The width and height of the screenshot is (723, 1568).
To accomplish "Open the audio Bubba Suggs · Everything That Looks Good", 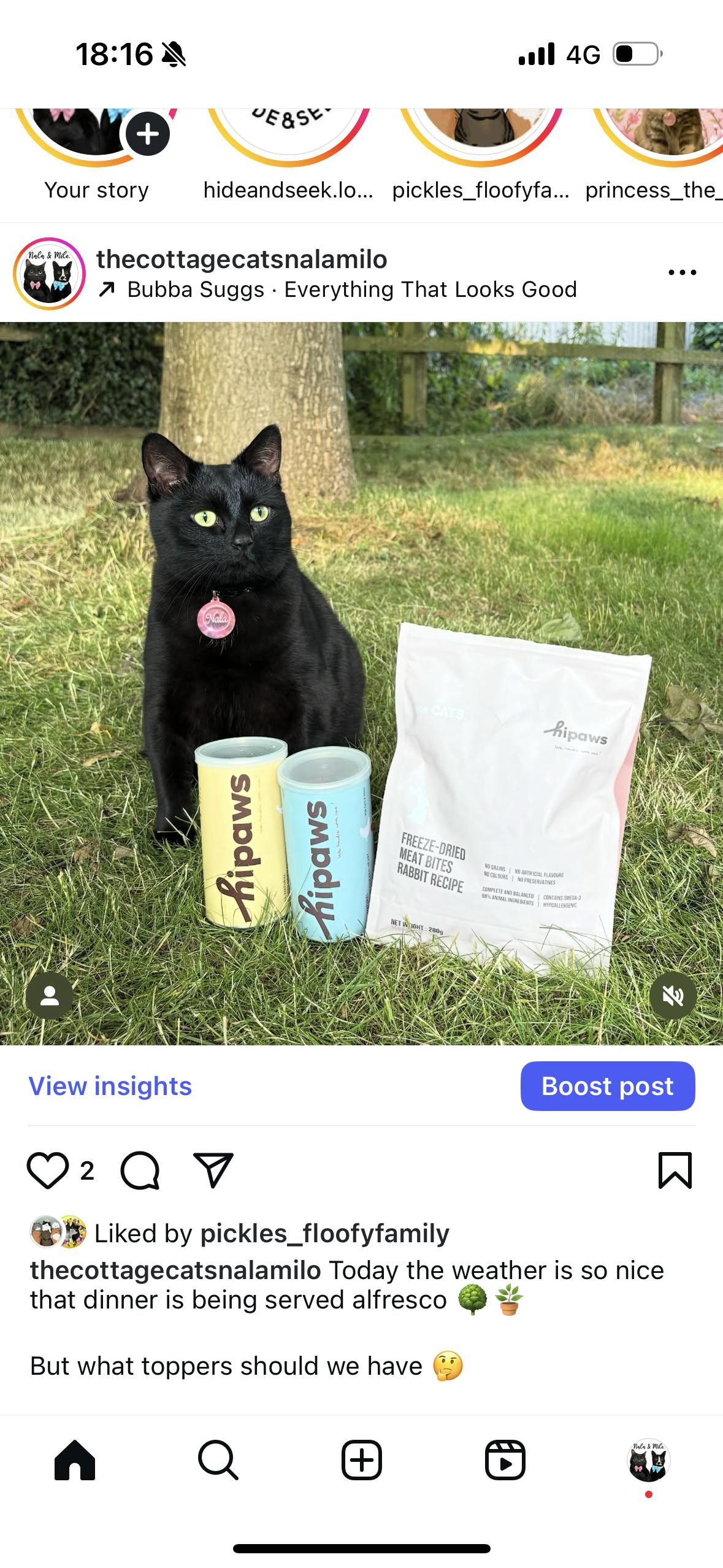I will point(352,290).
